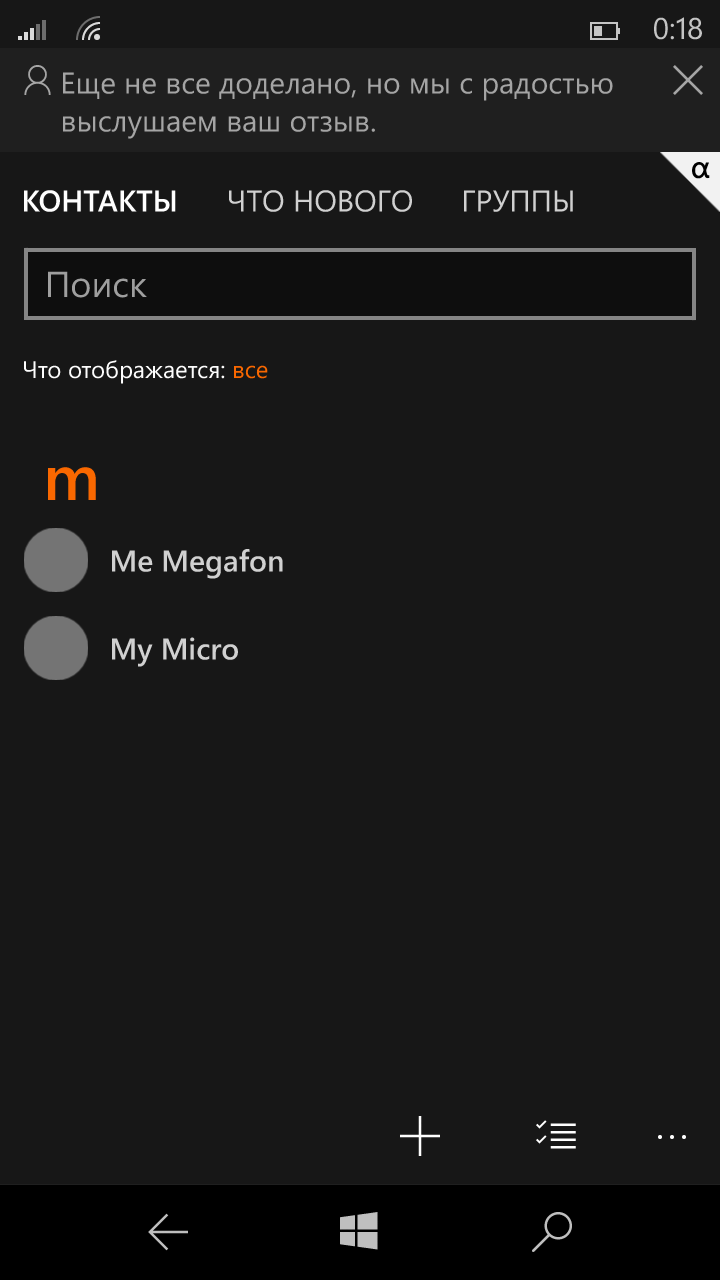Tap the Поиск search field
Viewport: 720px width, 1280px height.
359,285
